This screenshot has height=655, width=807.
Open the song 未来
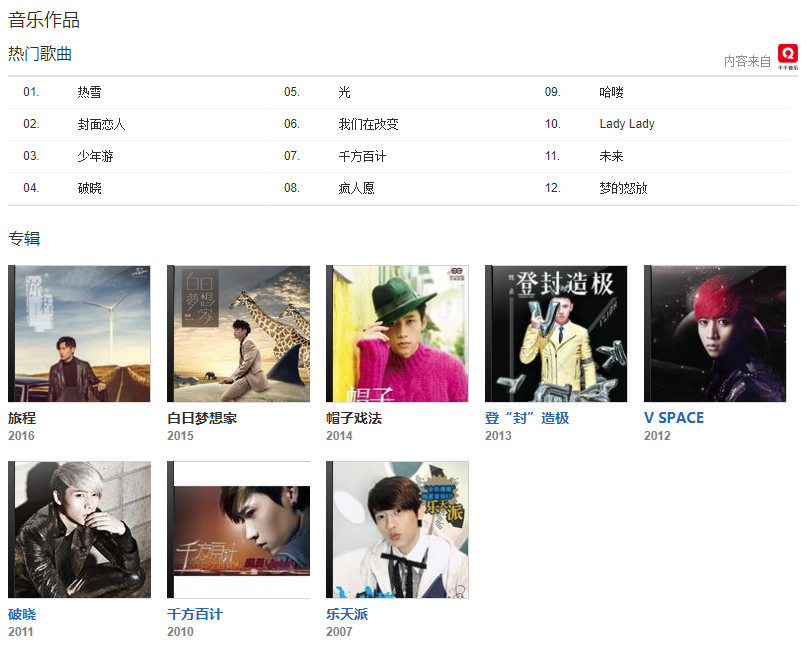pos(611,156)
